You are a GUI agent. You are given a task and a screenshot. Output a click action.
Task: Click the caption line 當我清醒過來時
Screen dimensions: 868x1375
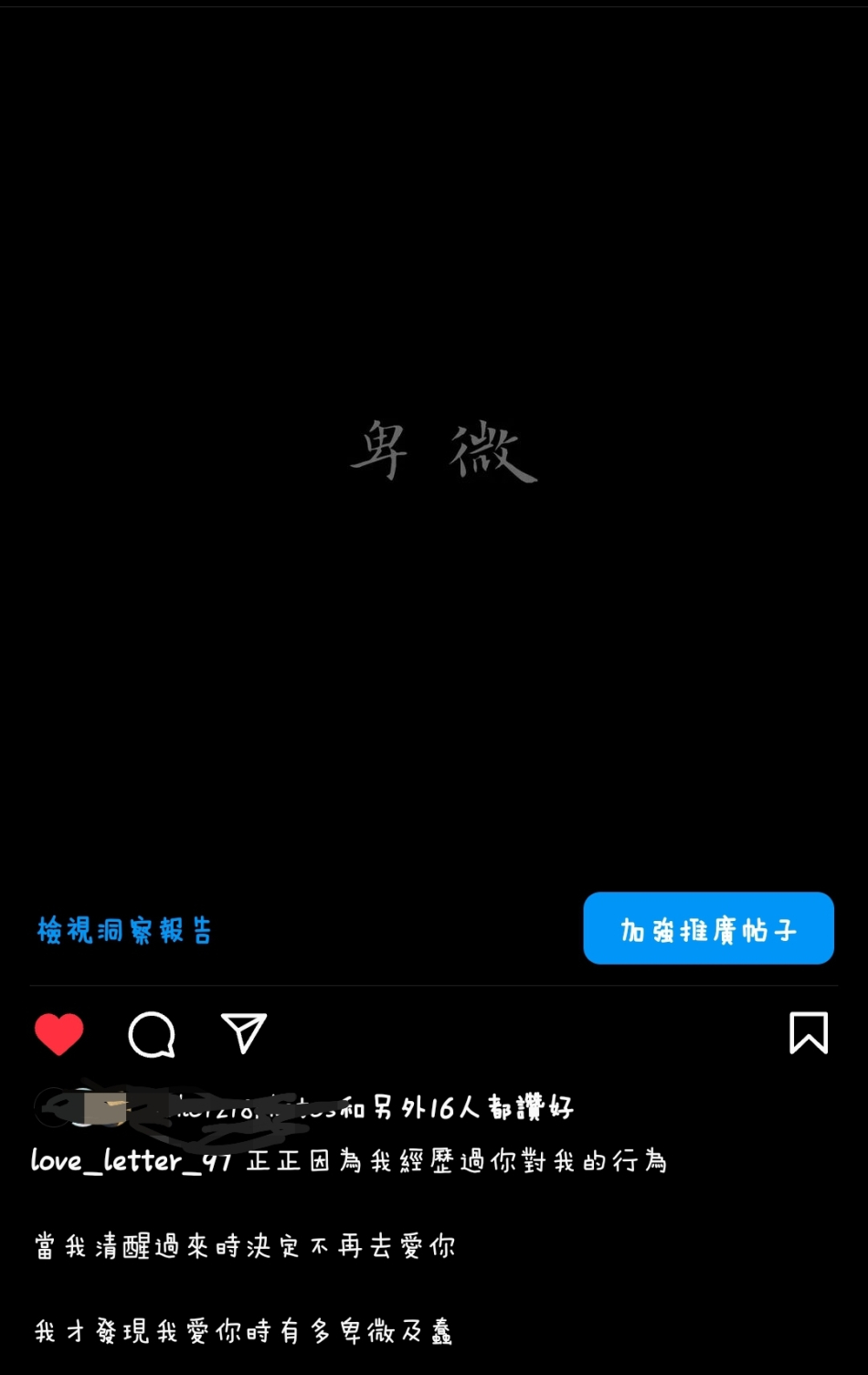[x=242, y=1244]
